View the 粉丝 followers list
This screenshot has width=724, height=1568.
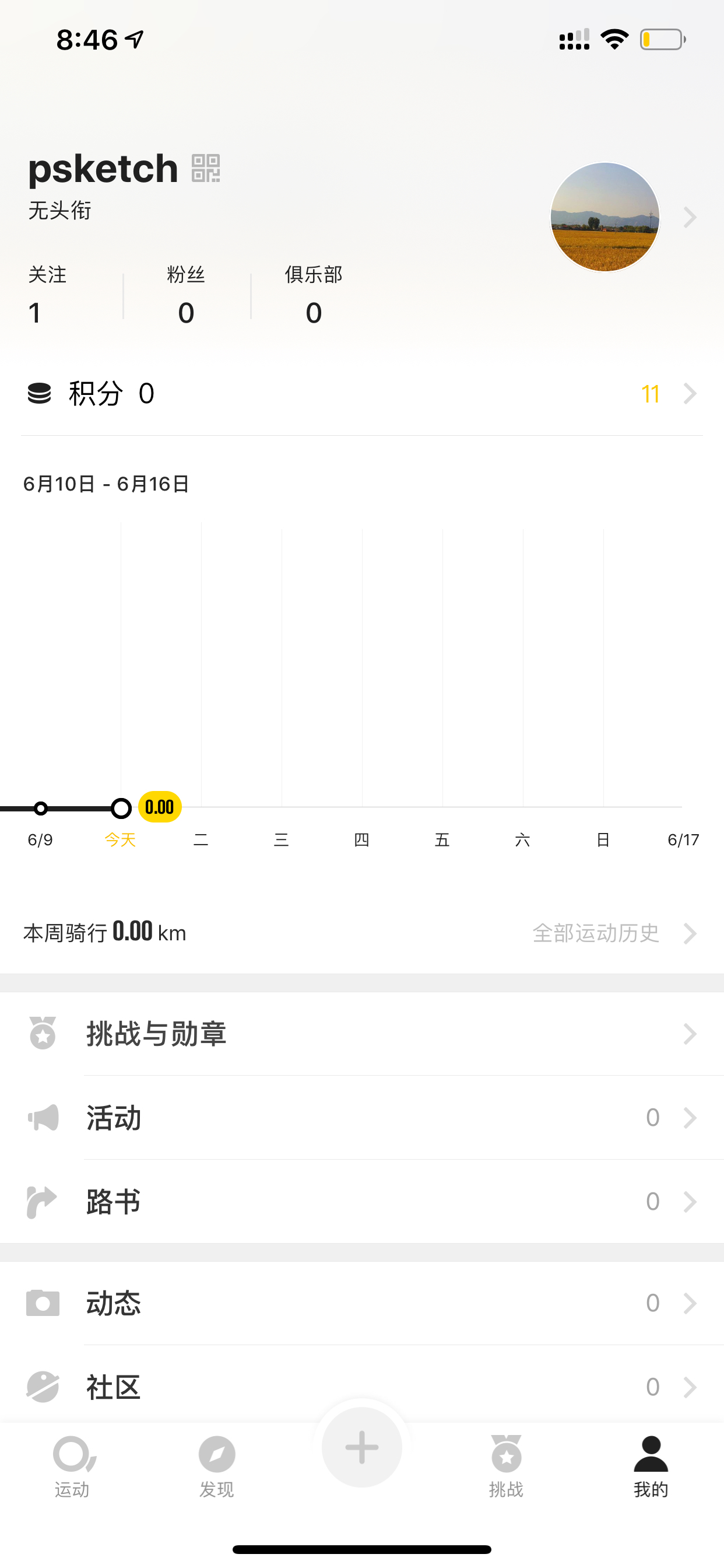click(x=186, y=296)
